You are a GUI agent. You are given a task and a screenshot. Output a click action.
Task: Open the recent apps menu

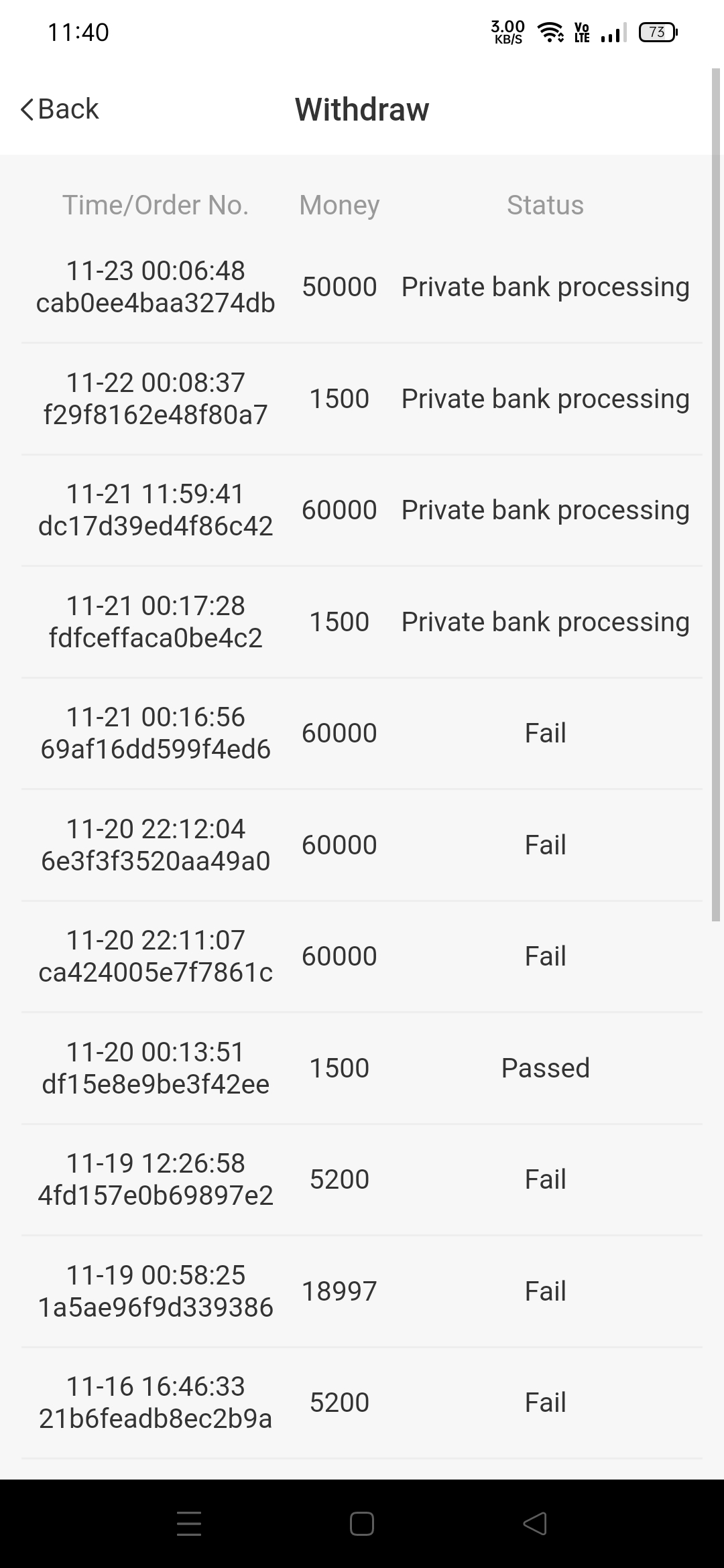(x=189, y=1524)
